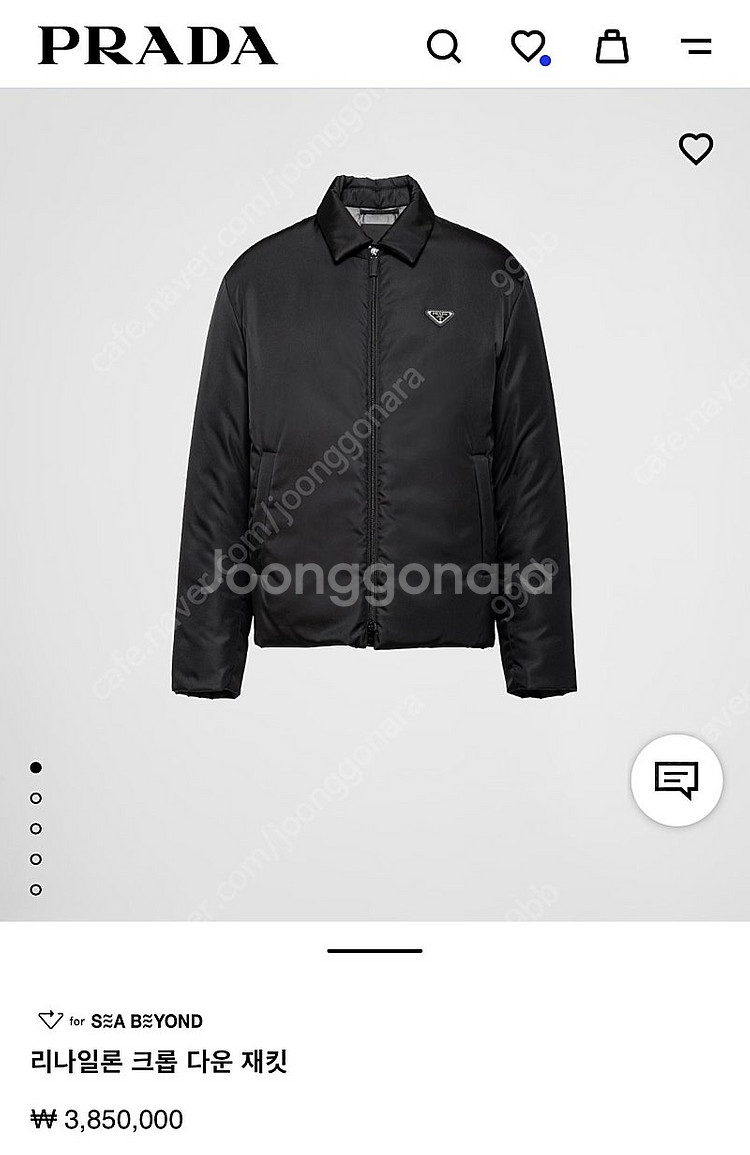
Task: Open the wishlist heart in the header
Action: click(527, 46)
